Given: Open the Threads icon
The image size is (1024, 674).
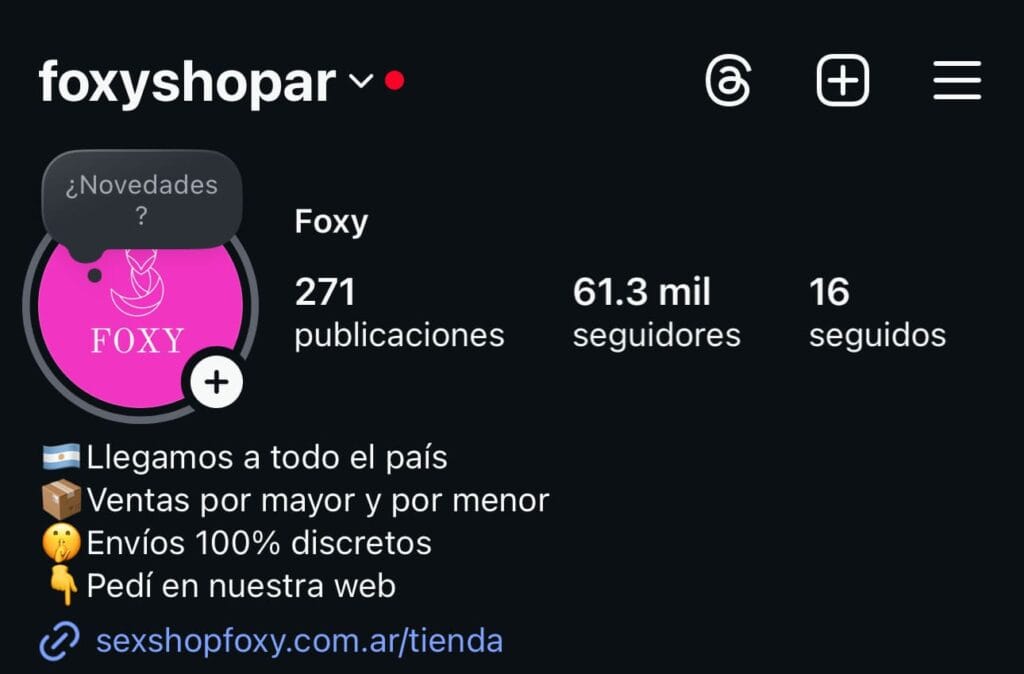Looking at the screenshot, I should tap(728, 81).
